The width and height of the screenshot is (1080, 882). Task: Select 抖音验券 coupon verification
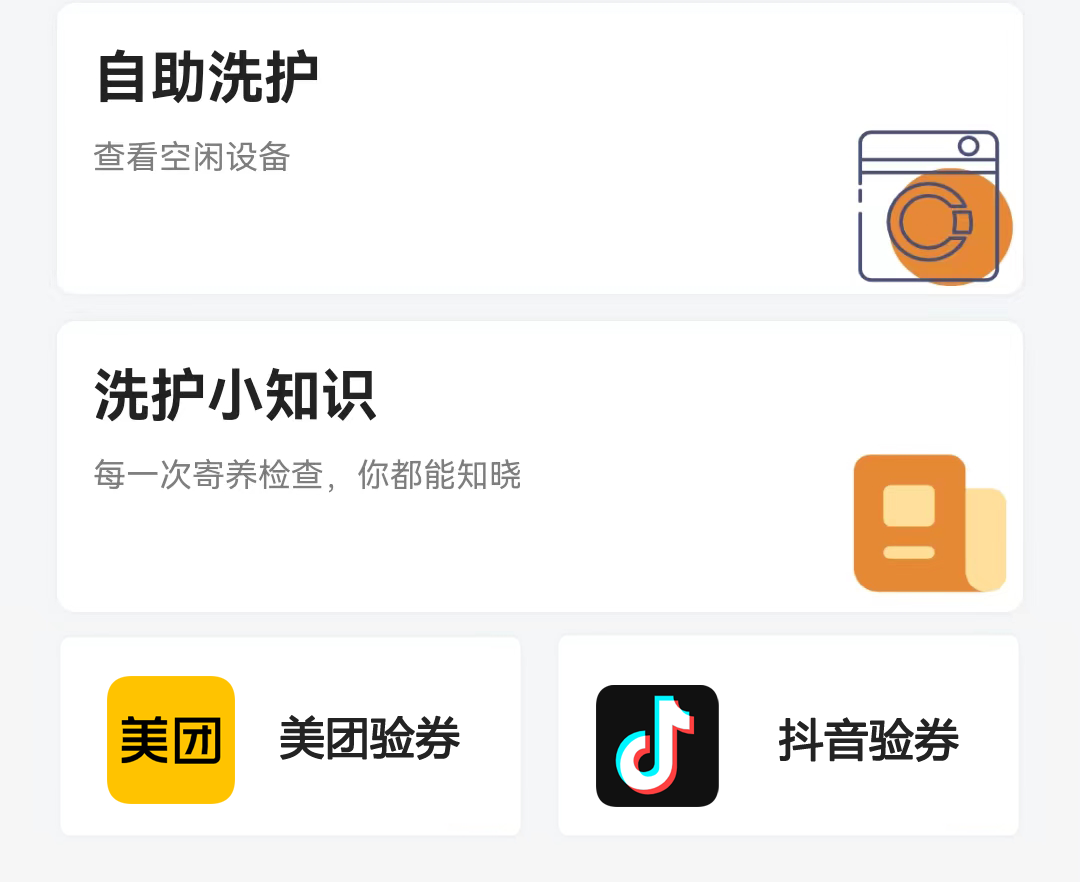coord(788,737)
